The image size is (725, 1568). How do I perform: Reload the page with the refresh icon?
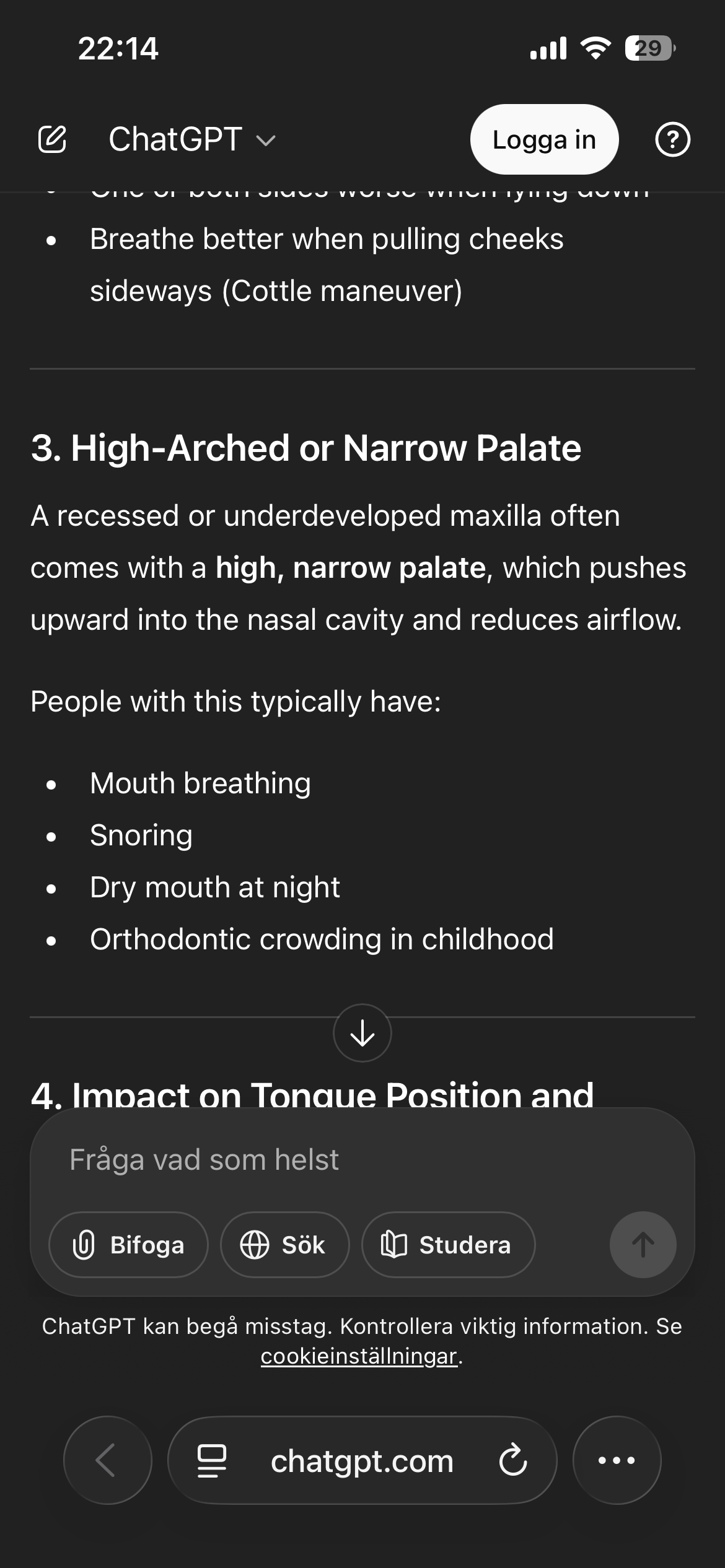(513, 1460)
